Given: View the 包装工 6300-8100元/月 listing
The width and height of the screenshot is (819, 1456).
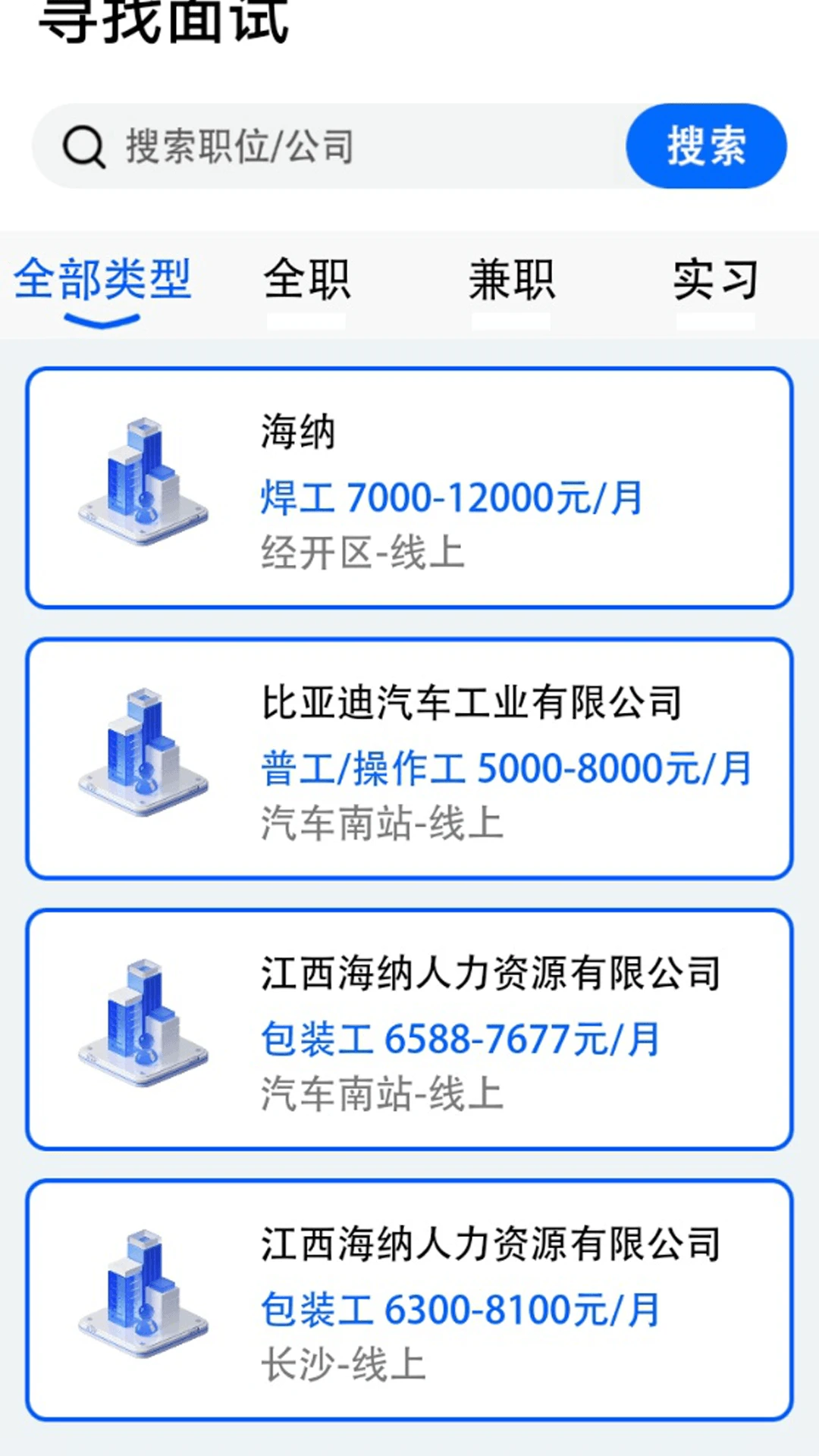Looking at the screenshot, I should coord(409,1300).
